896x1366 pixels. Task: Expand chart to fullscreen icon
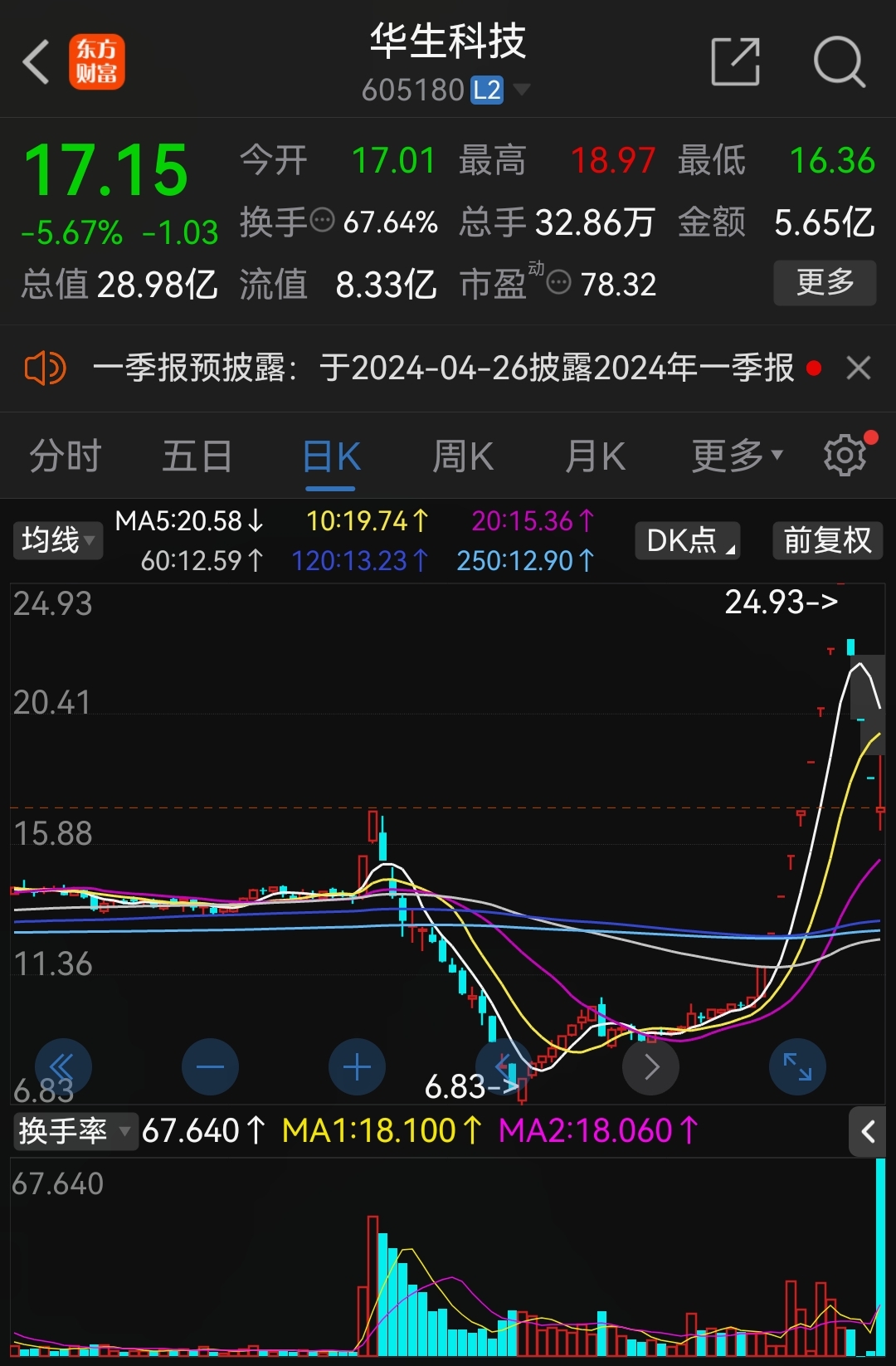(x=797, y=1066)
